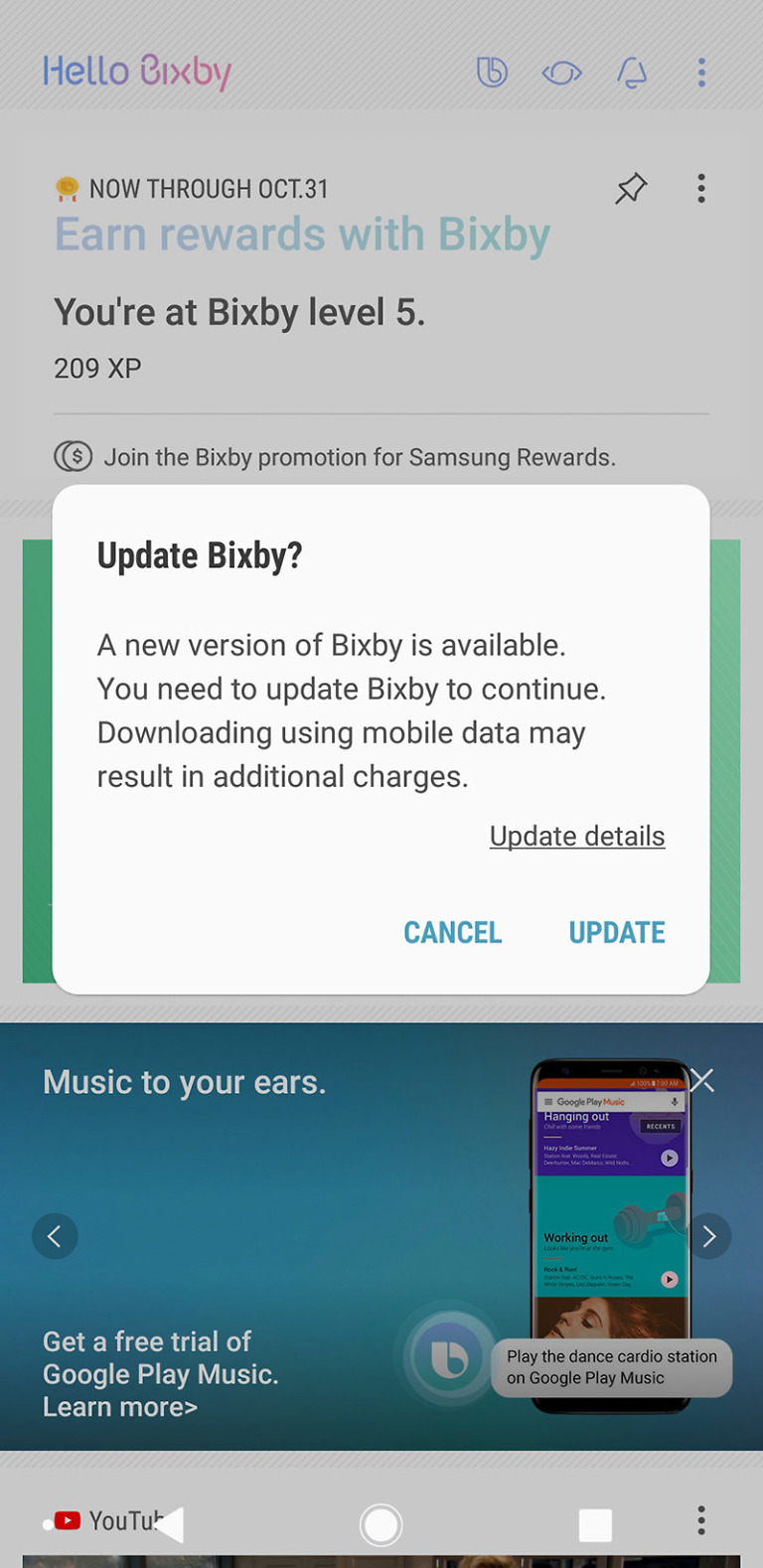Go to previous banner slide

pyautogui.click(x=55, y=1236)
